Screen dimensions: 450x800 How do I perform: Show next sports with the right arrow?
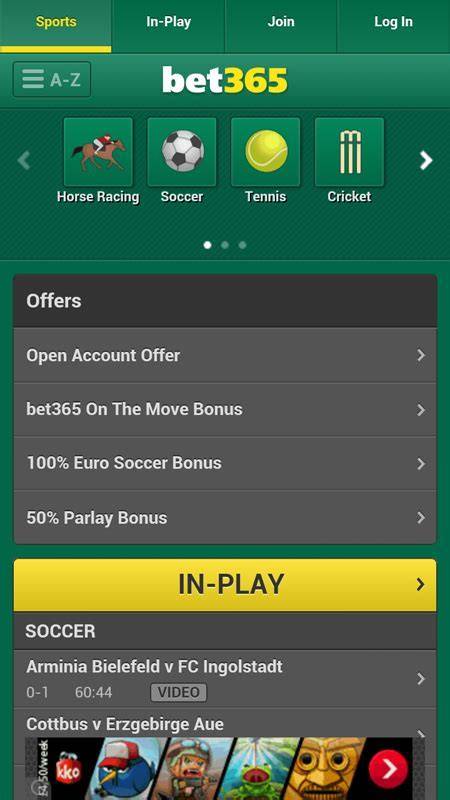pyautogui.click(x=426, y=160)
